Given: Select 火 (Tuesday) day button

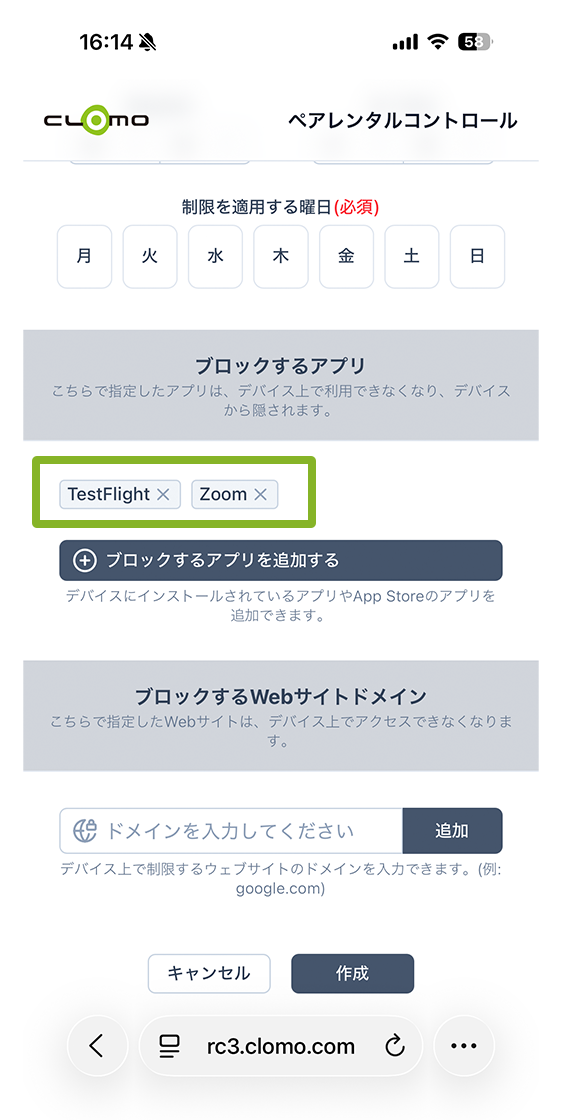Looking at the screenshot, I should coord(150,256).
